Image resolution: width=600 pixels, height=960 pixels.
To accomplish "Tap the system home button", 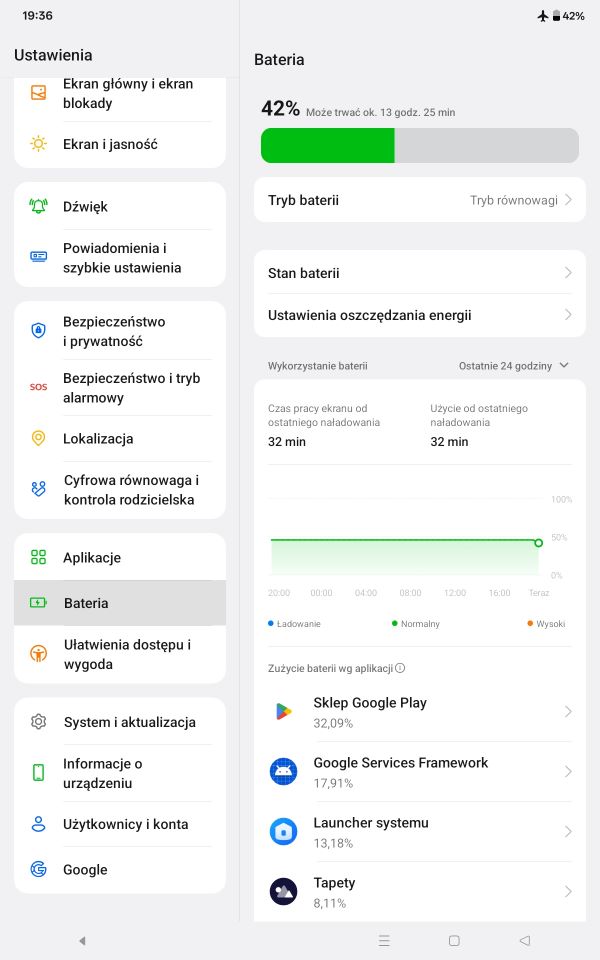I will (x=454, y=941).
